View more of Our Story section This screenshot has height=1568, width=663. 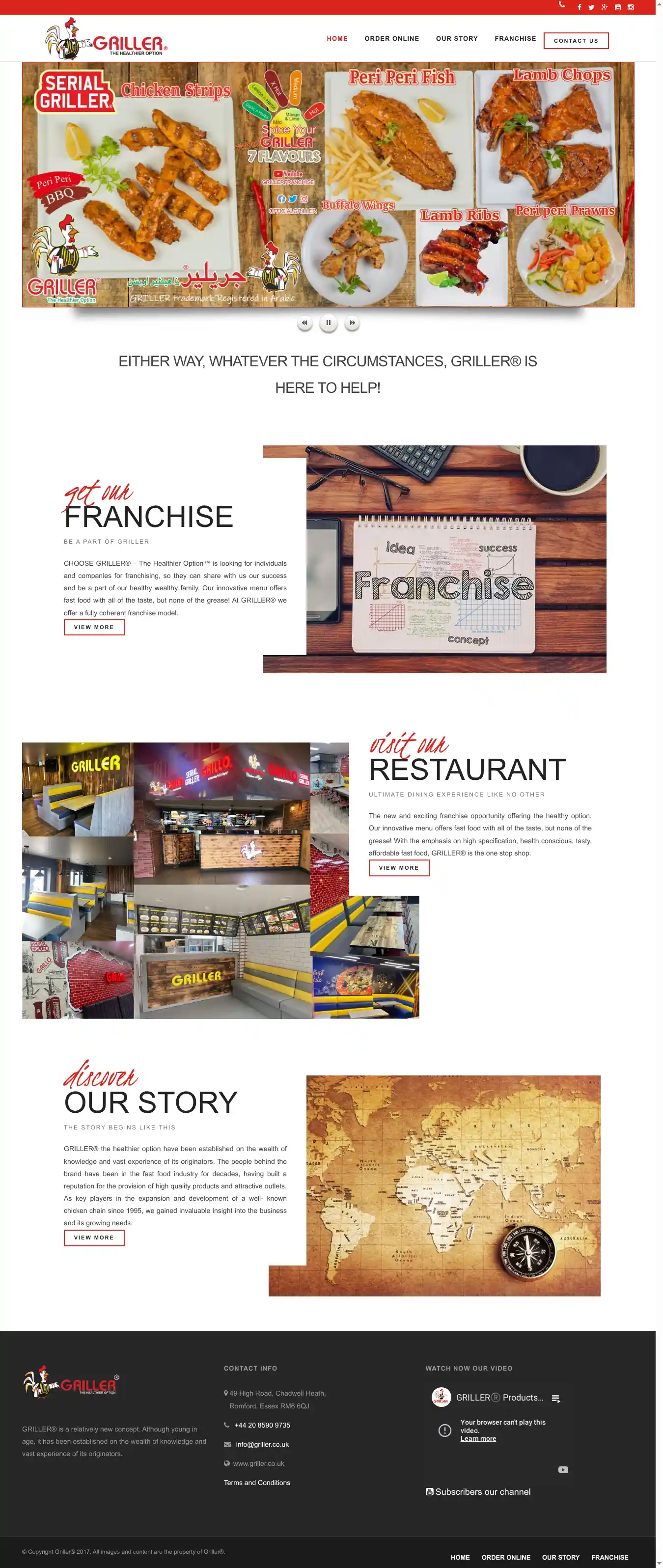[x=94, y=1238]
